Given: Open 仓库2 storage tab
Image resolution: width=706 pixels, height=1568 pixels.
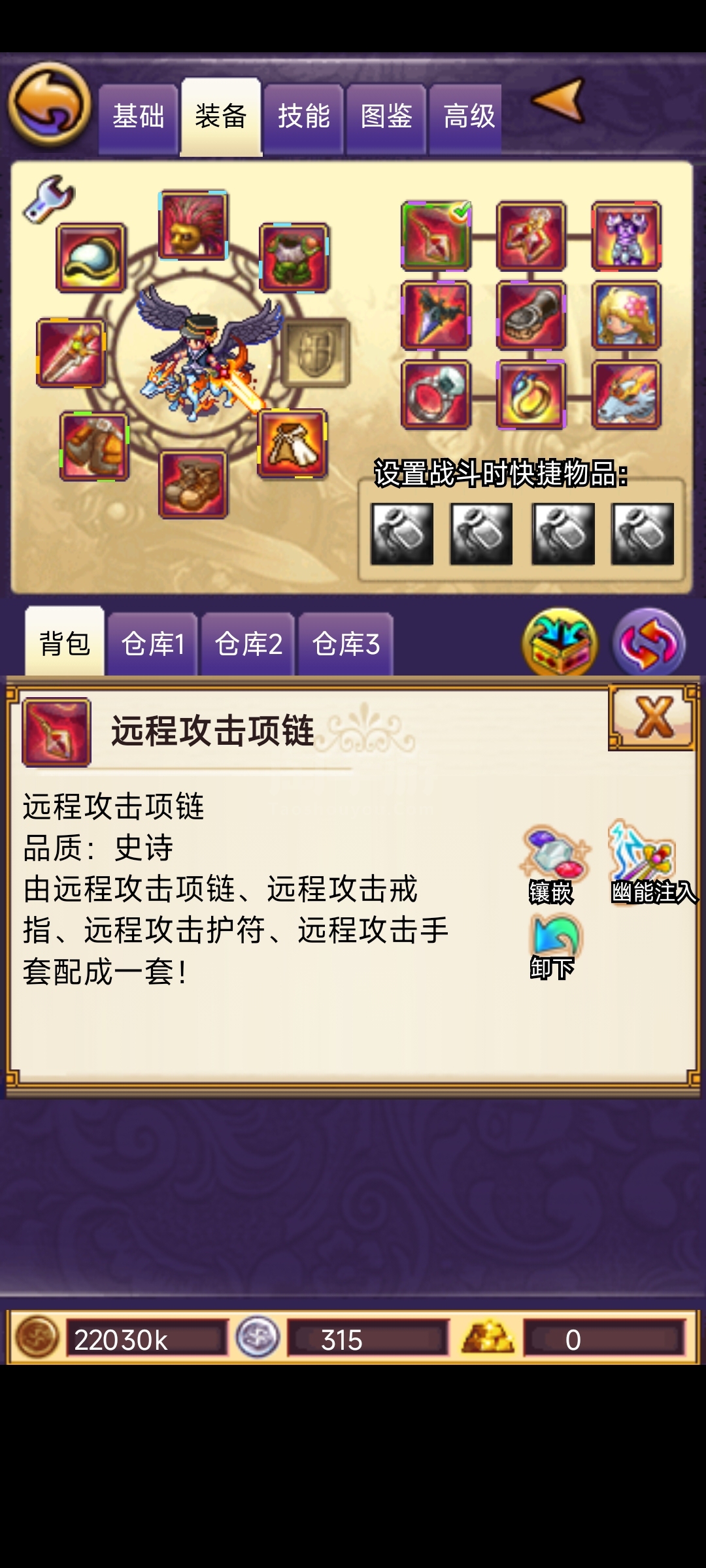Looking at the screenshot, I should click(248, 644).
